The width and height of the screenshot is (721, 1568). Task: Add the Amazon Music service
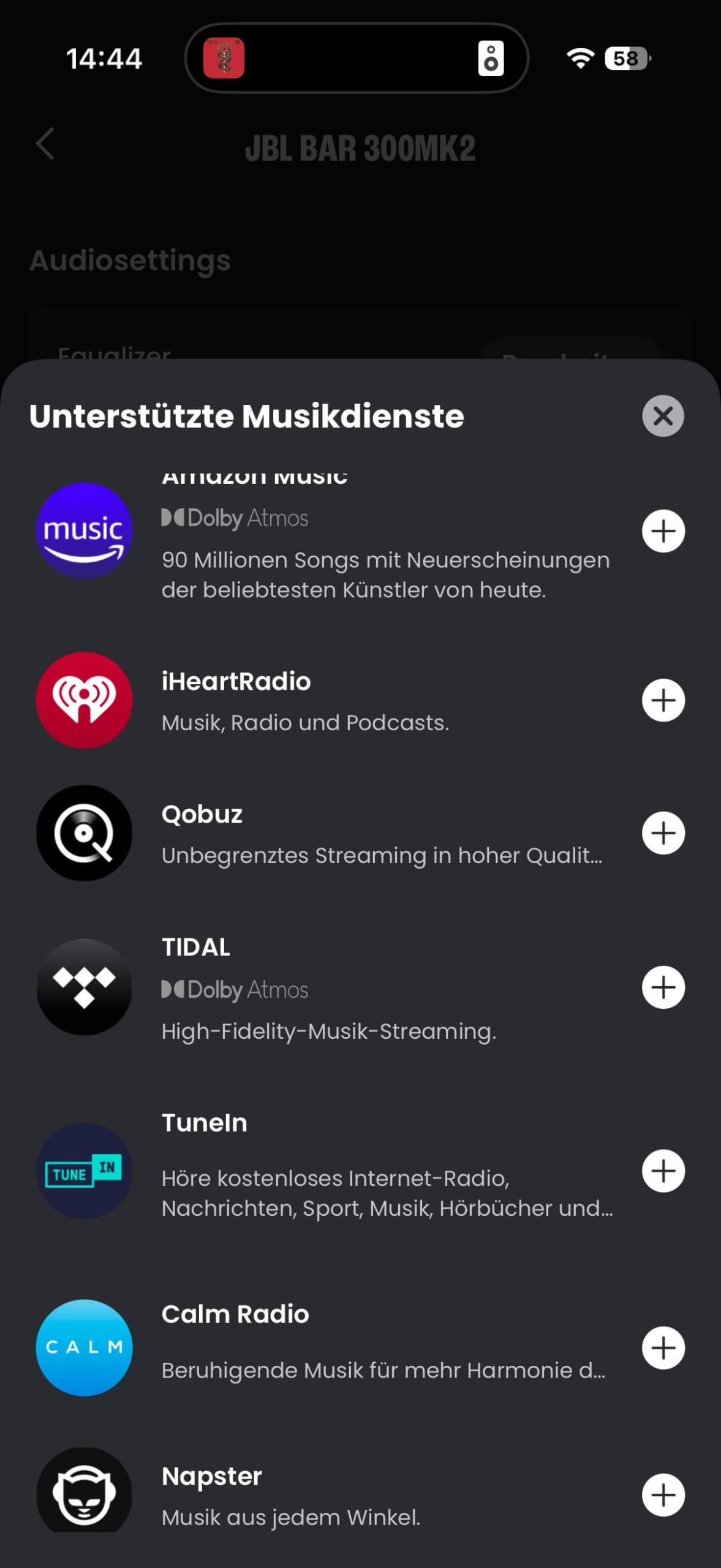coord(663,531)
